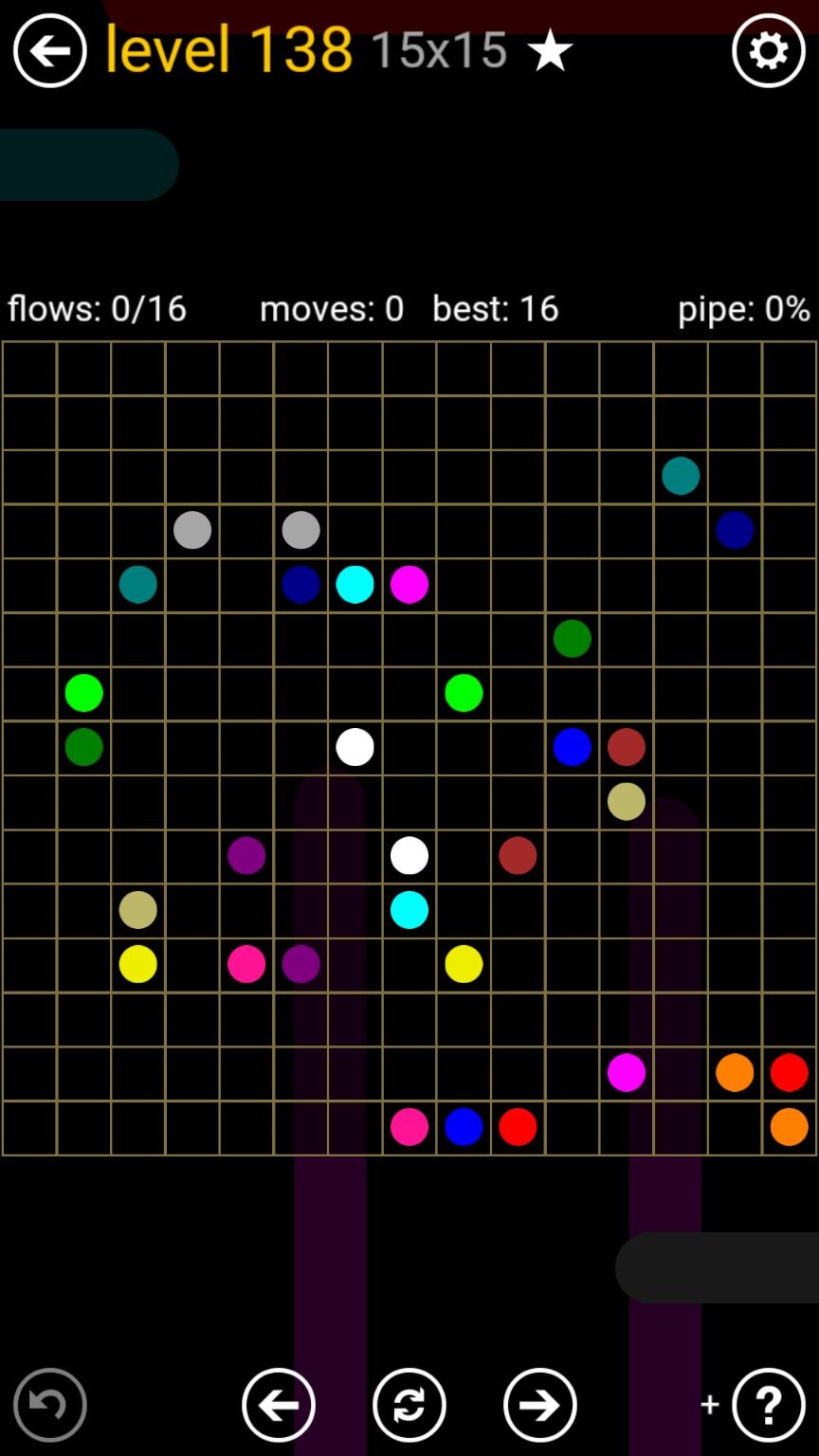Restart the current level
The image size is (819, 1456).
(409, 1404)
